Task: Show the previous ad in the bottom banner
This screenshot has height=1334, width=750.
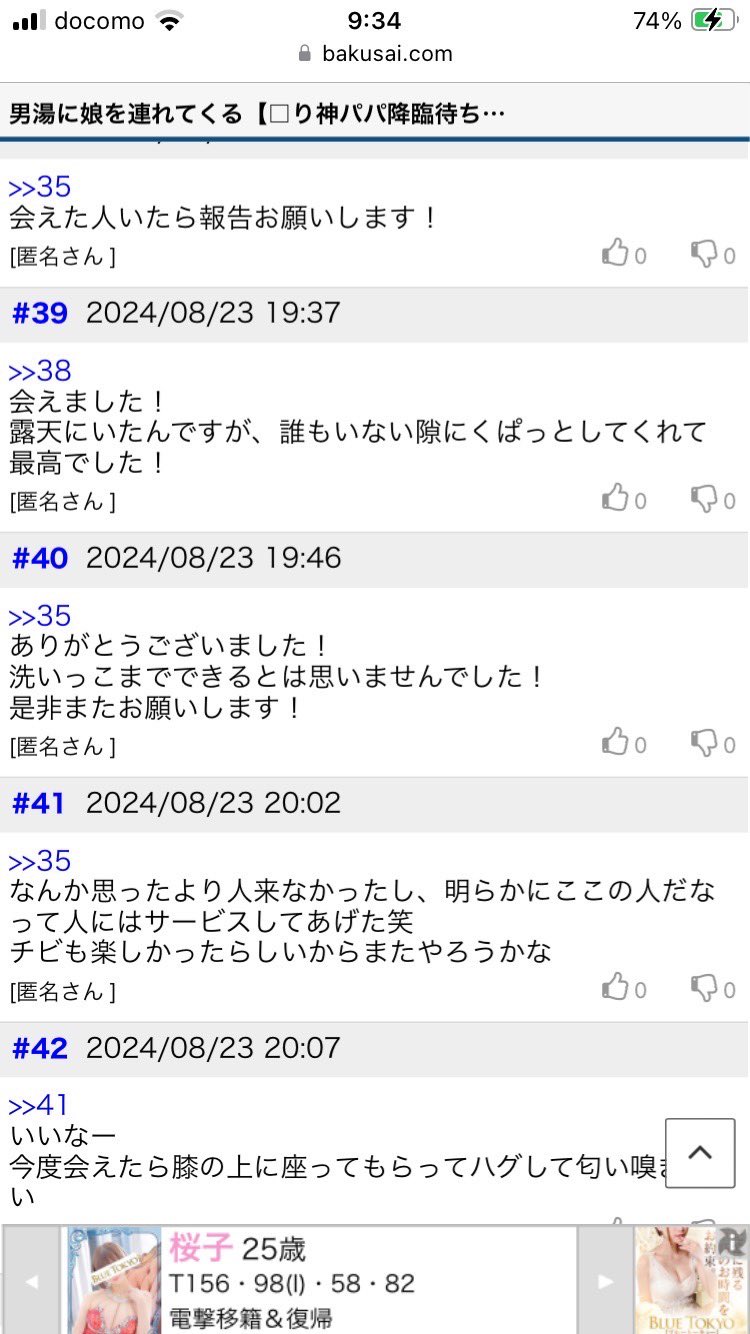Action: click(x=33, y=1281)
